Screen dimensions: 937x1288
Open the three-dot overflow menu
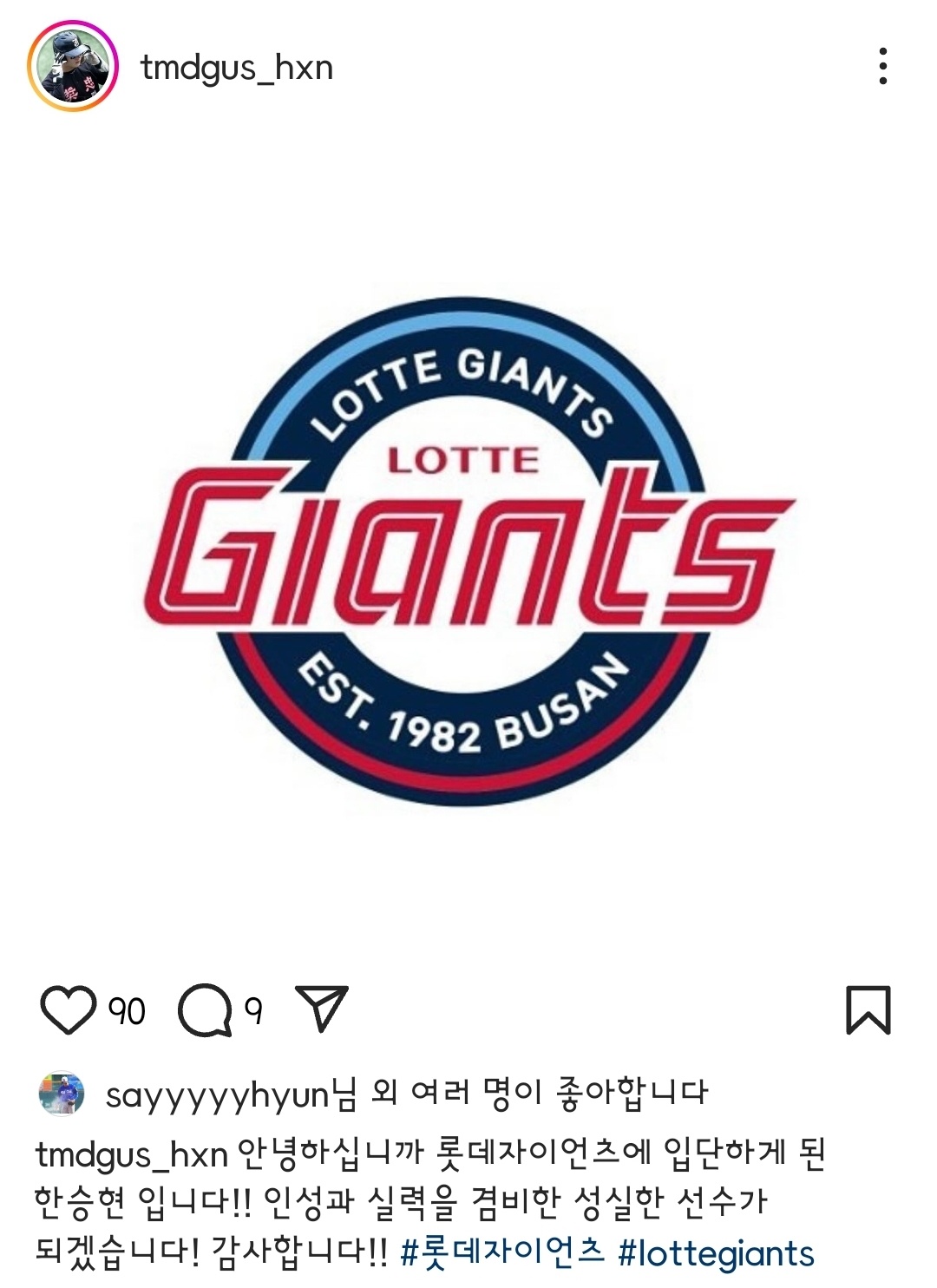pyautogui.click(x=881, y=67)
